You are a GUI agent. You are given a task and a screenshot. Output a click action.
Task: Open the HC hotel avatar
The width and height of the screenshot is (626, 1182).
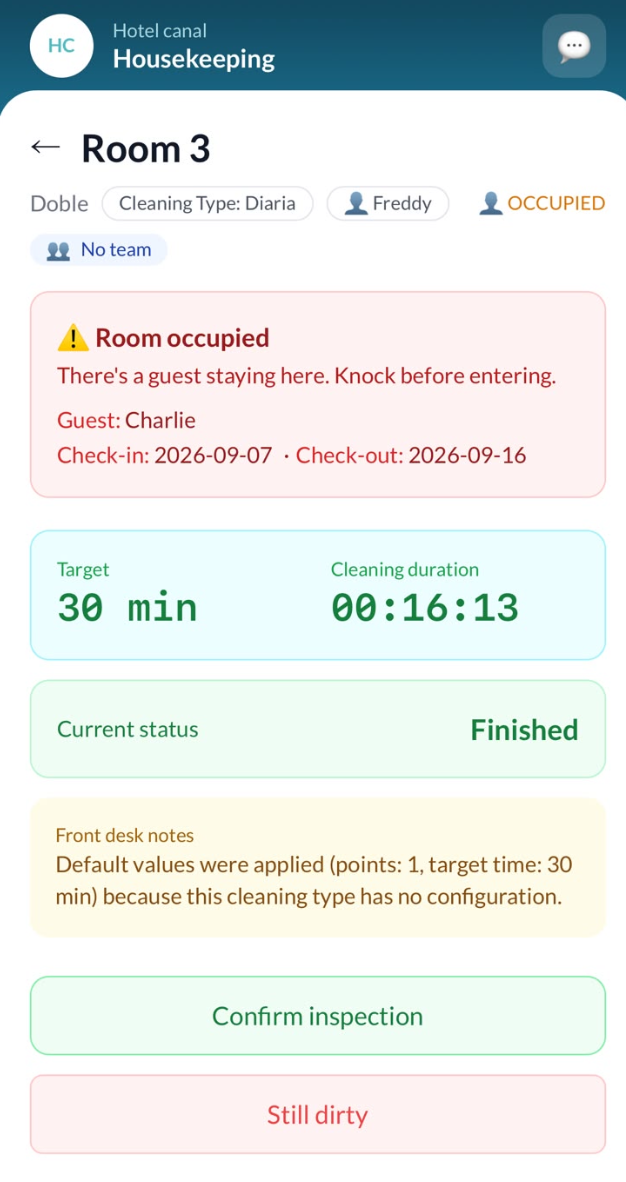[61, 45]
